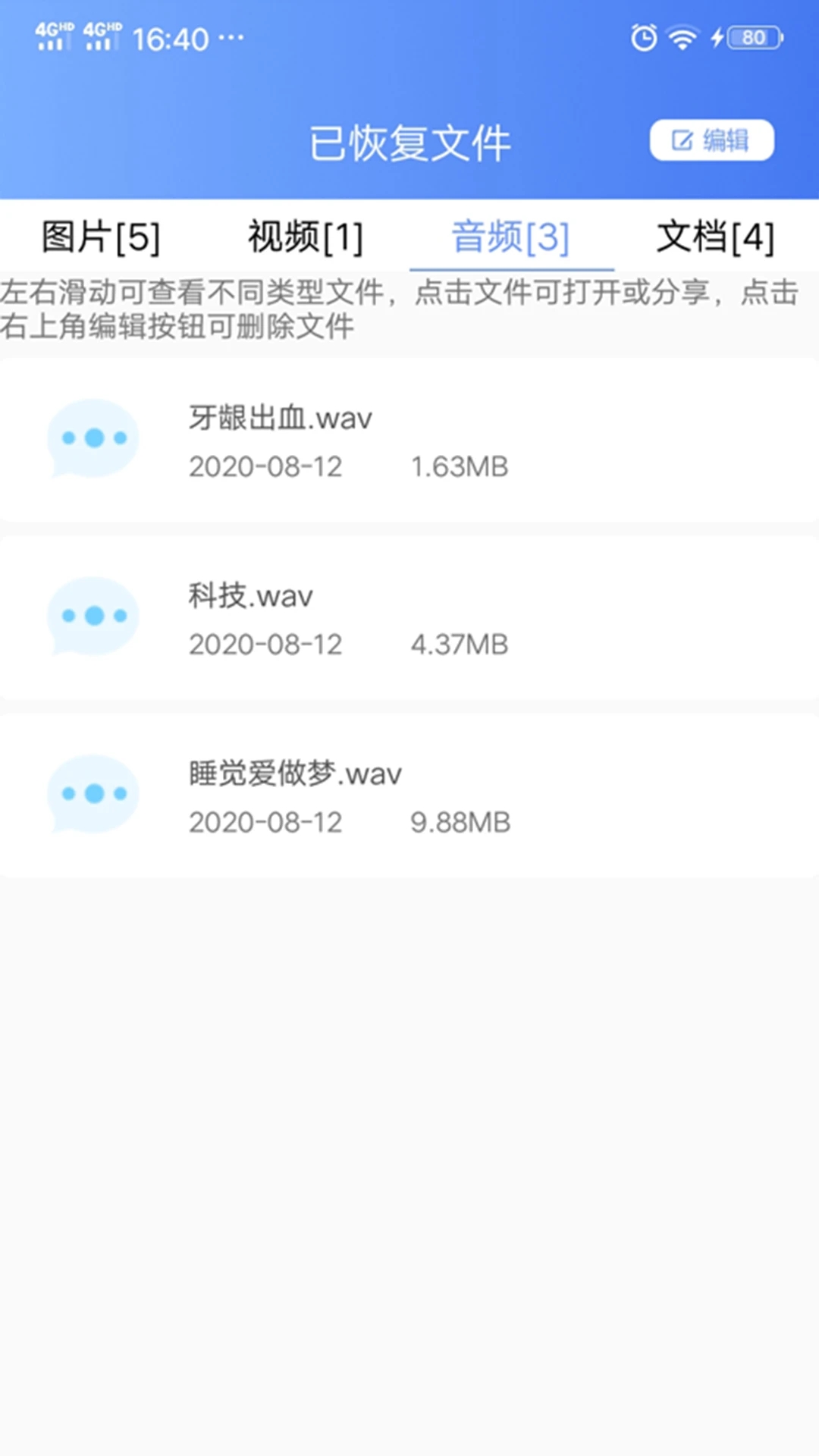
Task: Switch to the 图片[5] tab
Action: (101, 237)
